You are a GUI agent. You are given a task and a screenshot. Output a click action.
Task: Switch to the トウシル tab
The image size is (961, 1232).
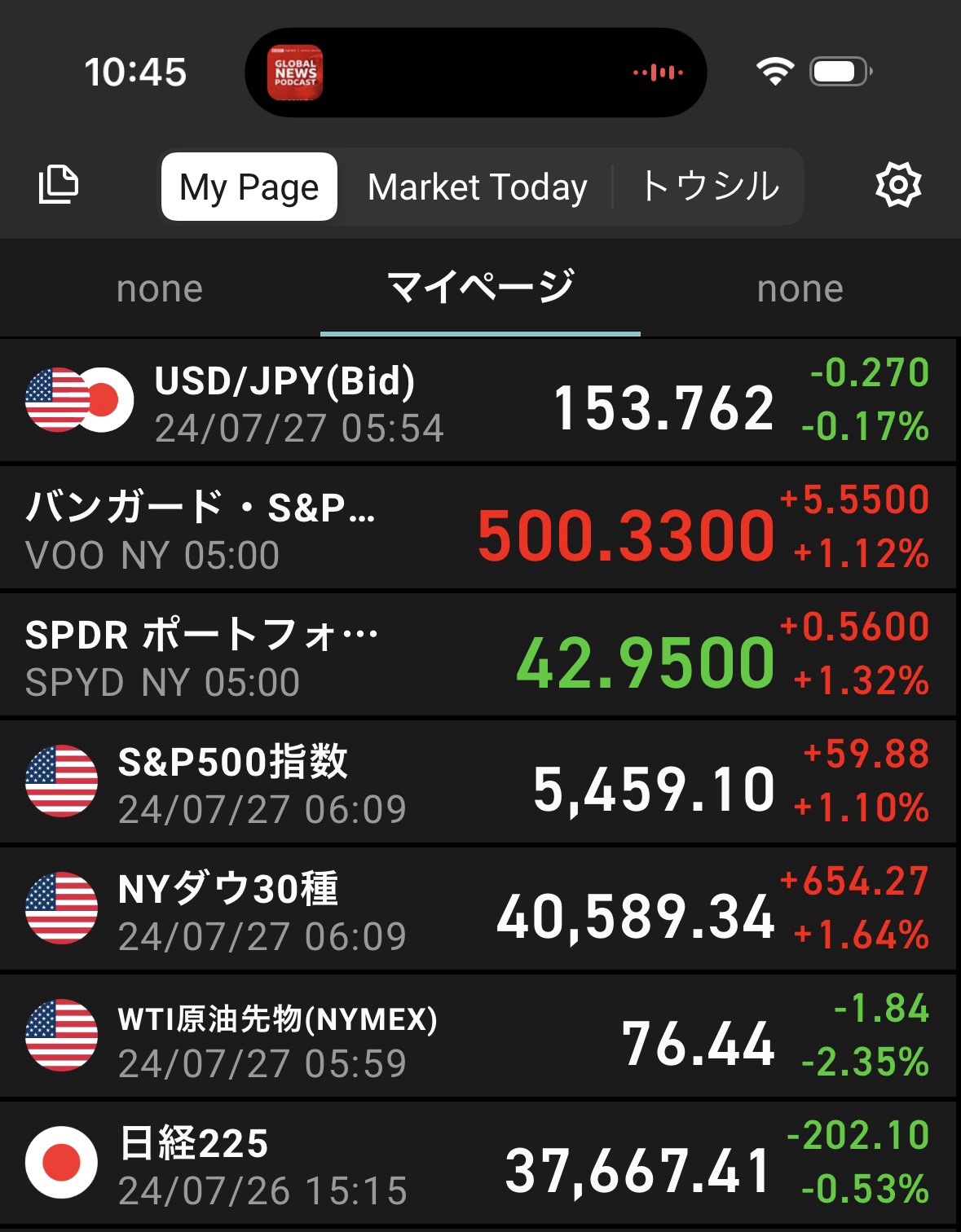(709, 187)
